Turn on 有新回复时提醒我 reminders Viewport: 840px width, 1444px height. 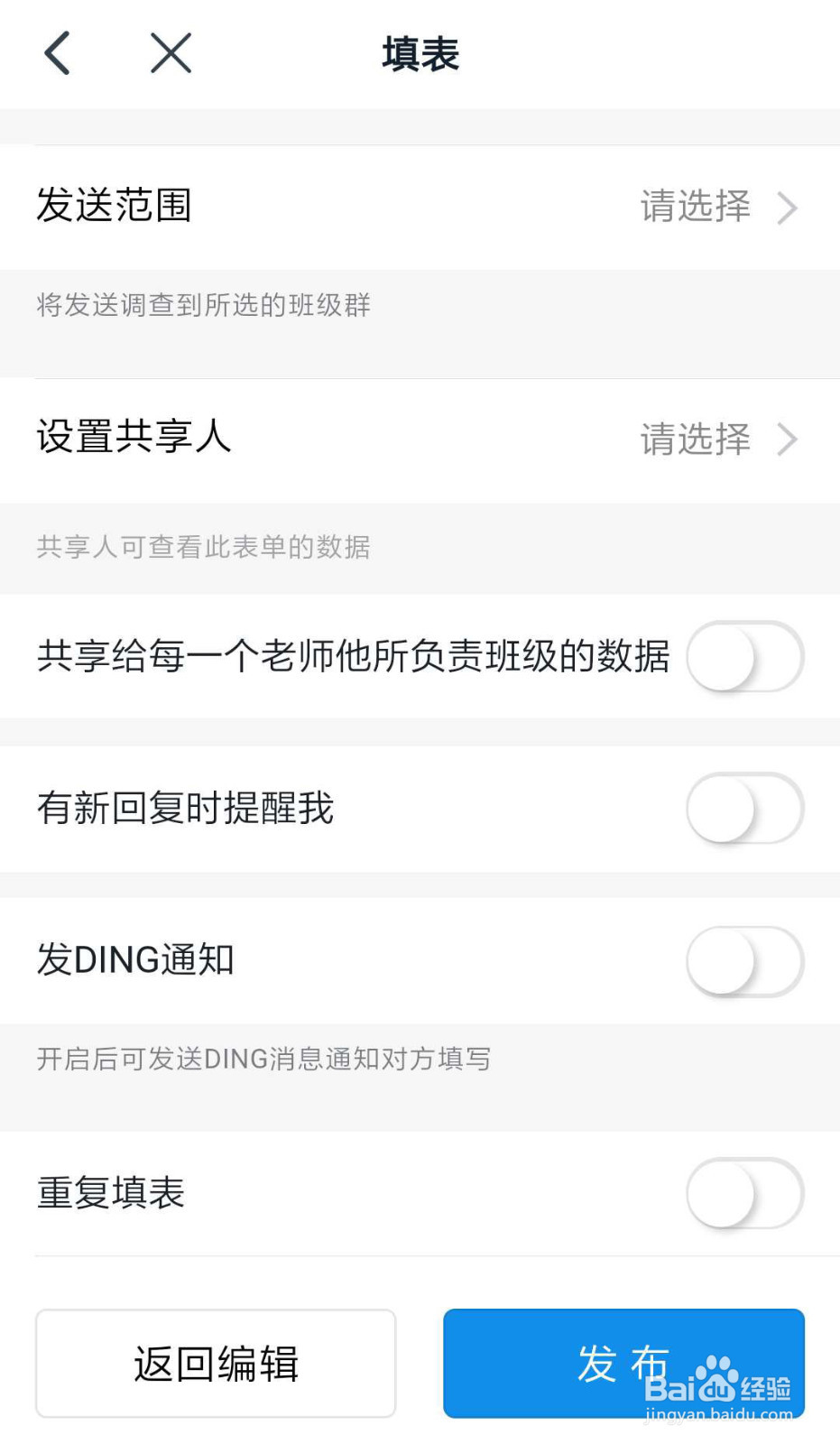tap(744, 810)
